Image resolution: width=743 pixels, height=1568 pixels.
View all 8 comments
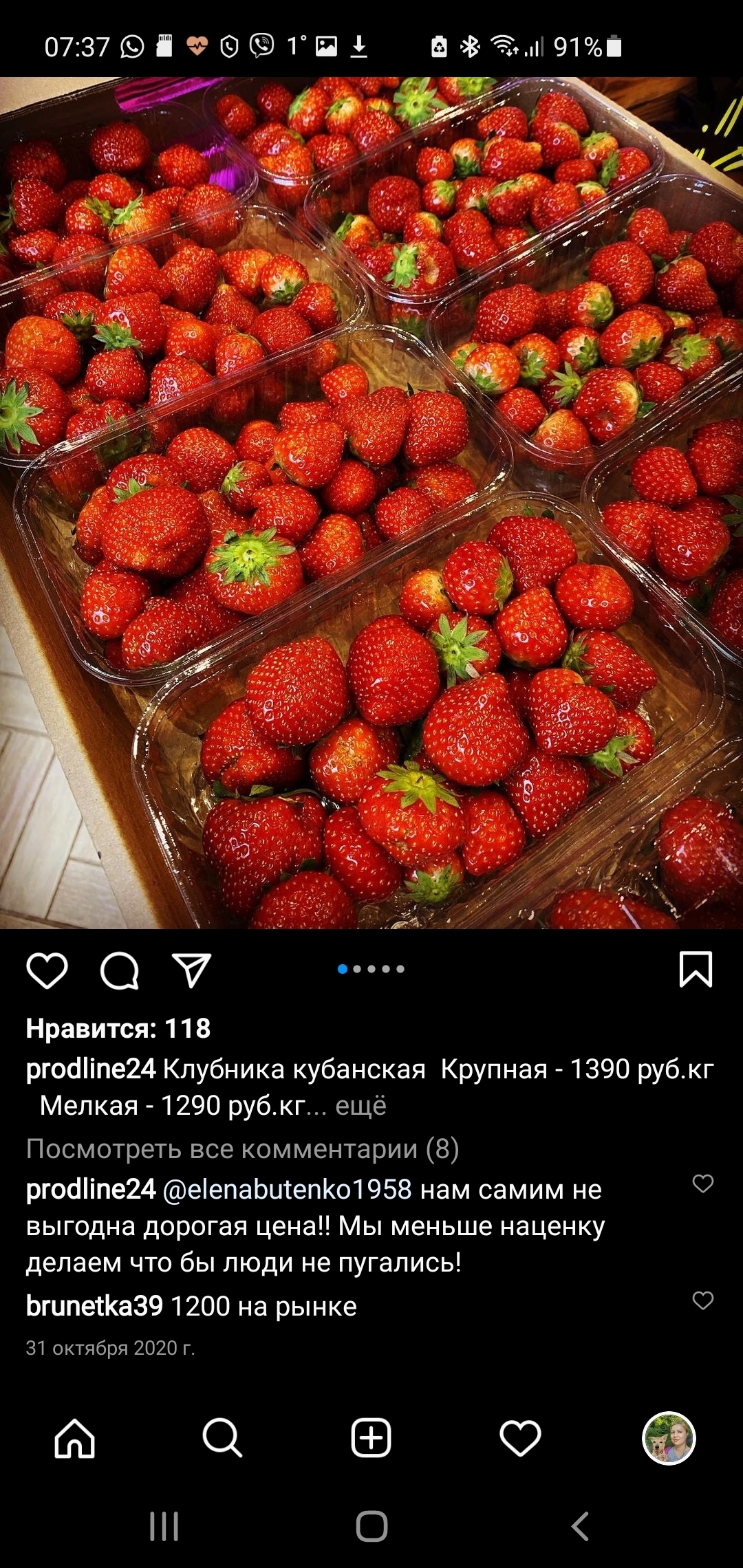coord(242,1148)
